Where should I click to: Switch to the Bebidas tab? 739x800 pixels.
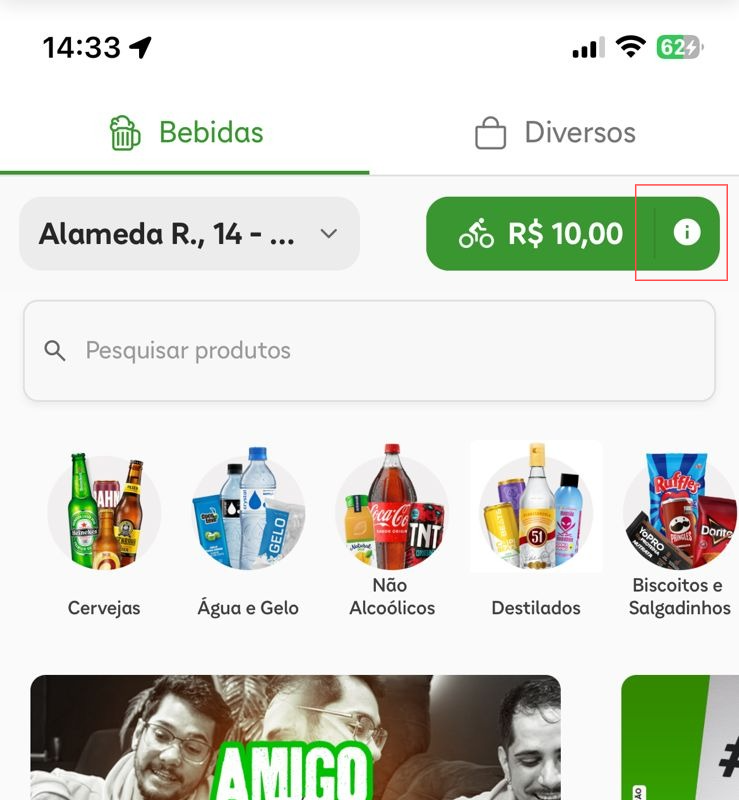pos(186,133)
